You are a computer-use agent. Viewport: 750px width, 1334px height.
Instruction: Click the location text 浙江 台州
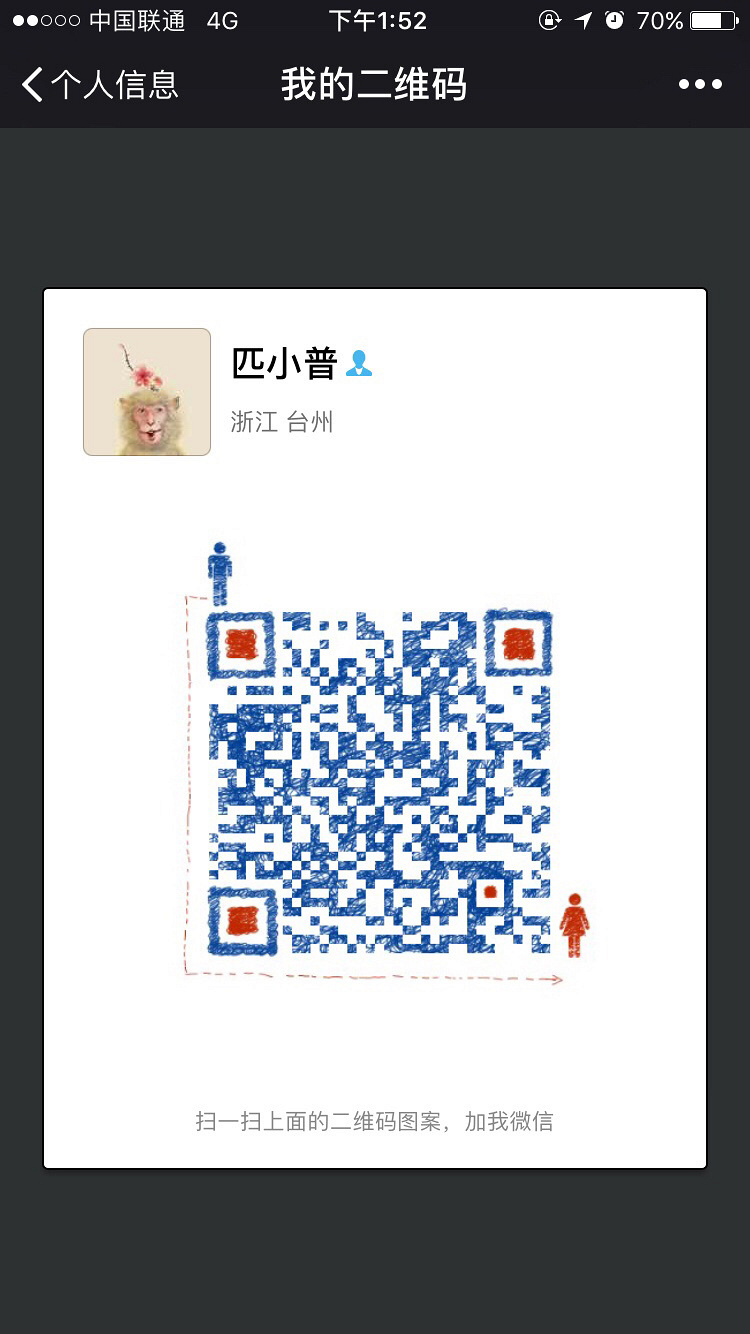coord(282,423)
